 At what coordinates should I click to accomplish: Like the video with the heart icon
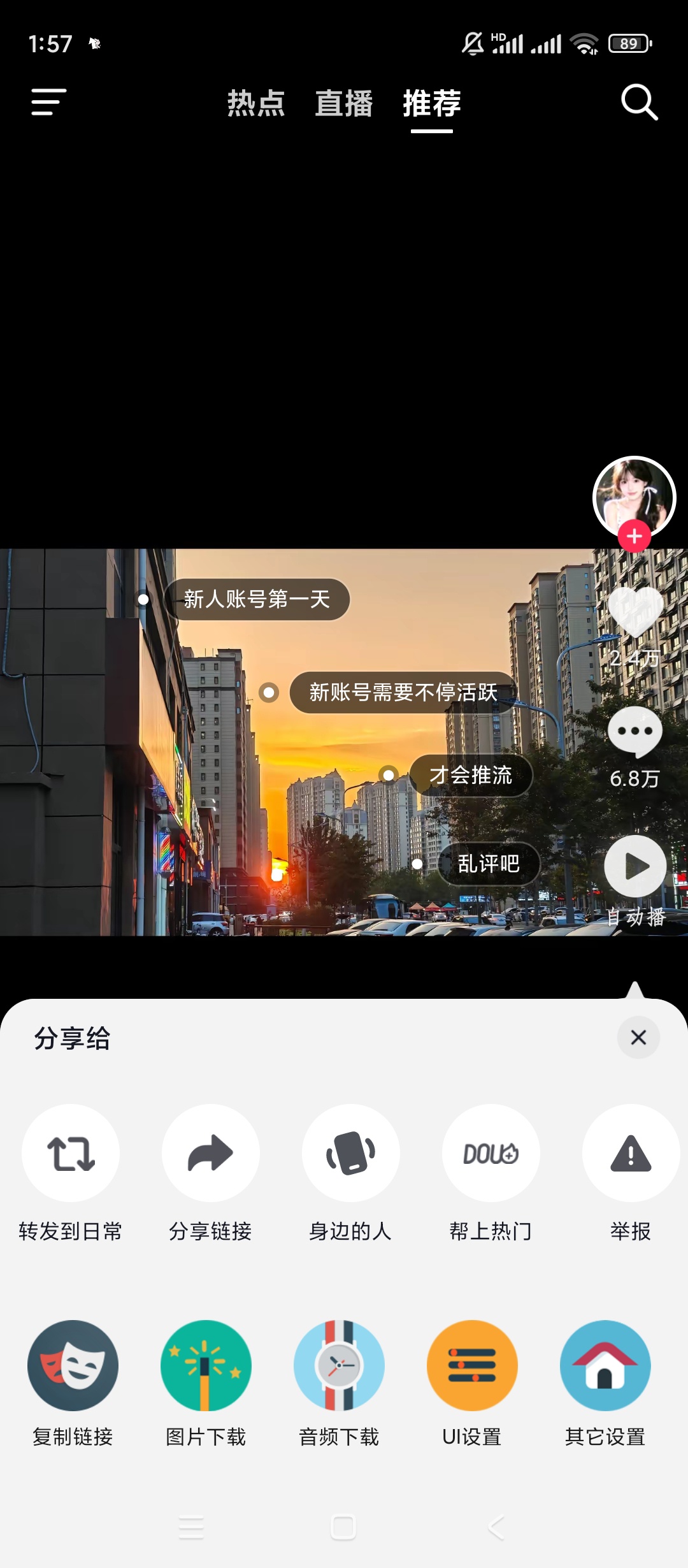[x=635, y=611]
